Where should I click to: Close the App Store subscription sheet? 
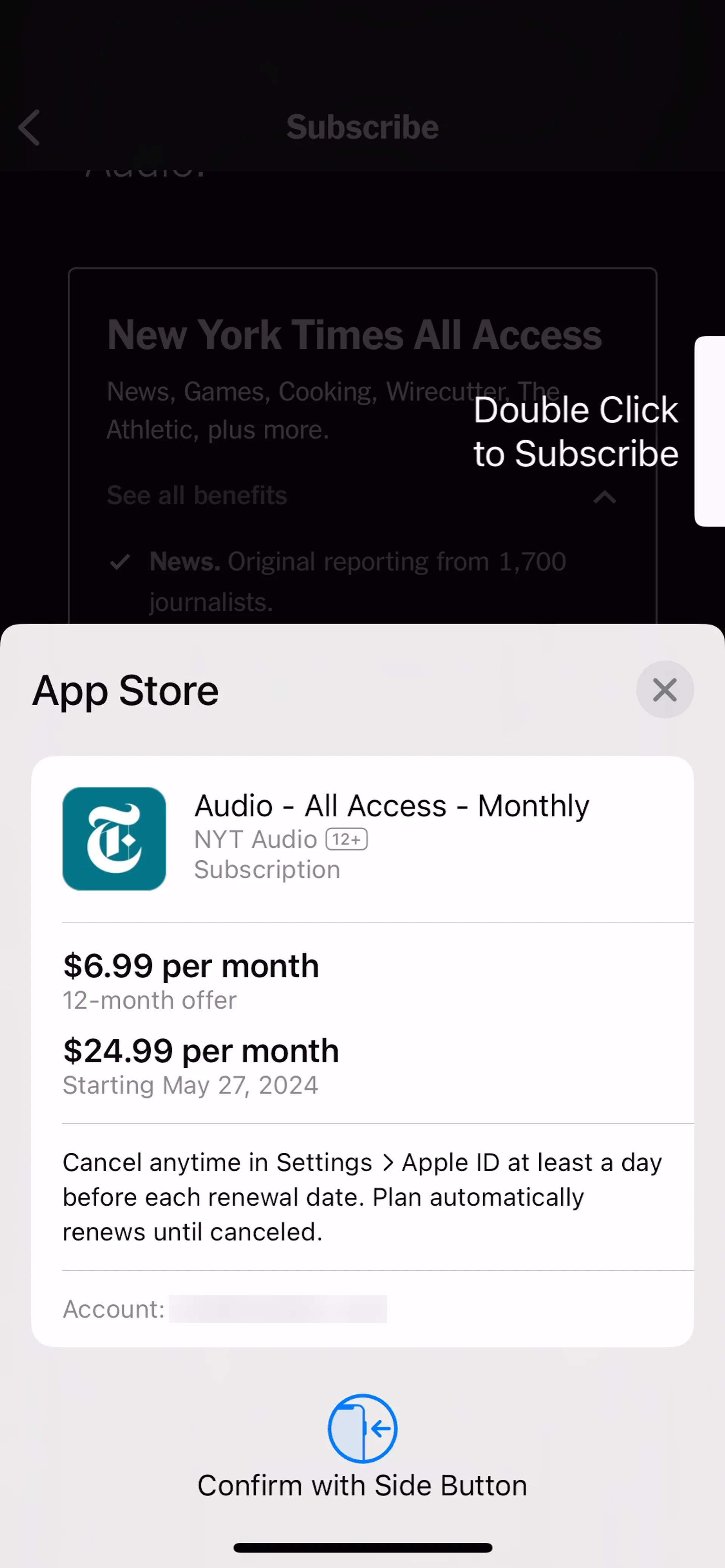(664, 690)
